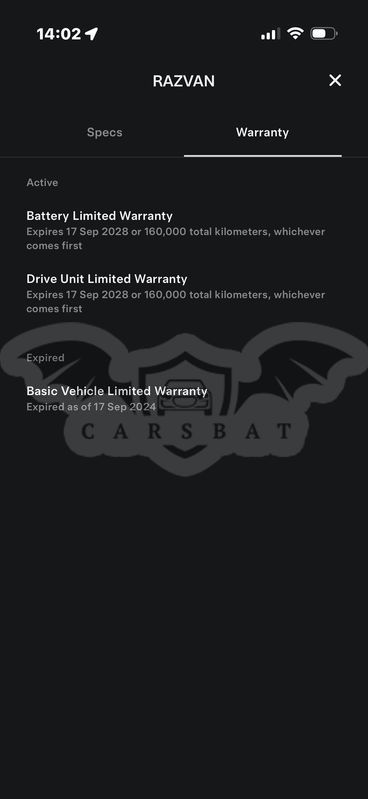Close the RAZVAN vehicle details screen
Viewport: 368px width, 799px height.
tap(335, 81)
